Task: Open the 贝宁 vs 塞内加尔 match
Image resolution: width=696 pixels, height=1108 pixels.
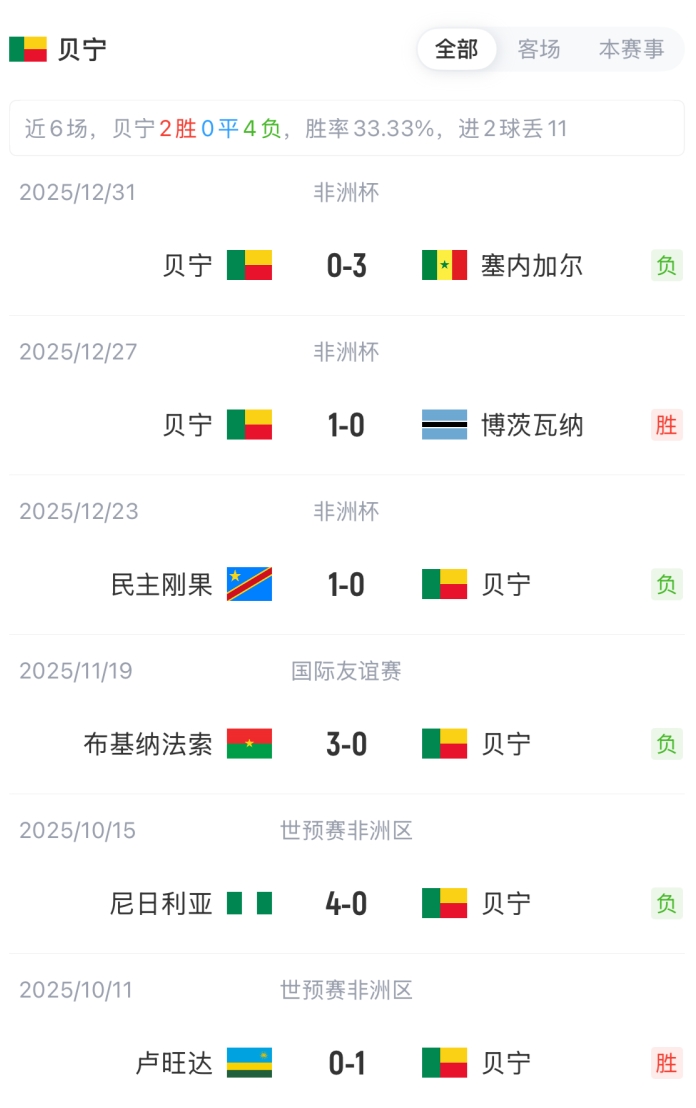Action: (x=346, y=265)
